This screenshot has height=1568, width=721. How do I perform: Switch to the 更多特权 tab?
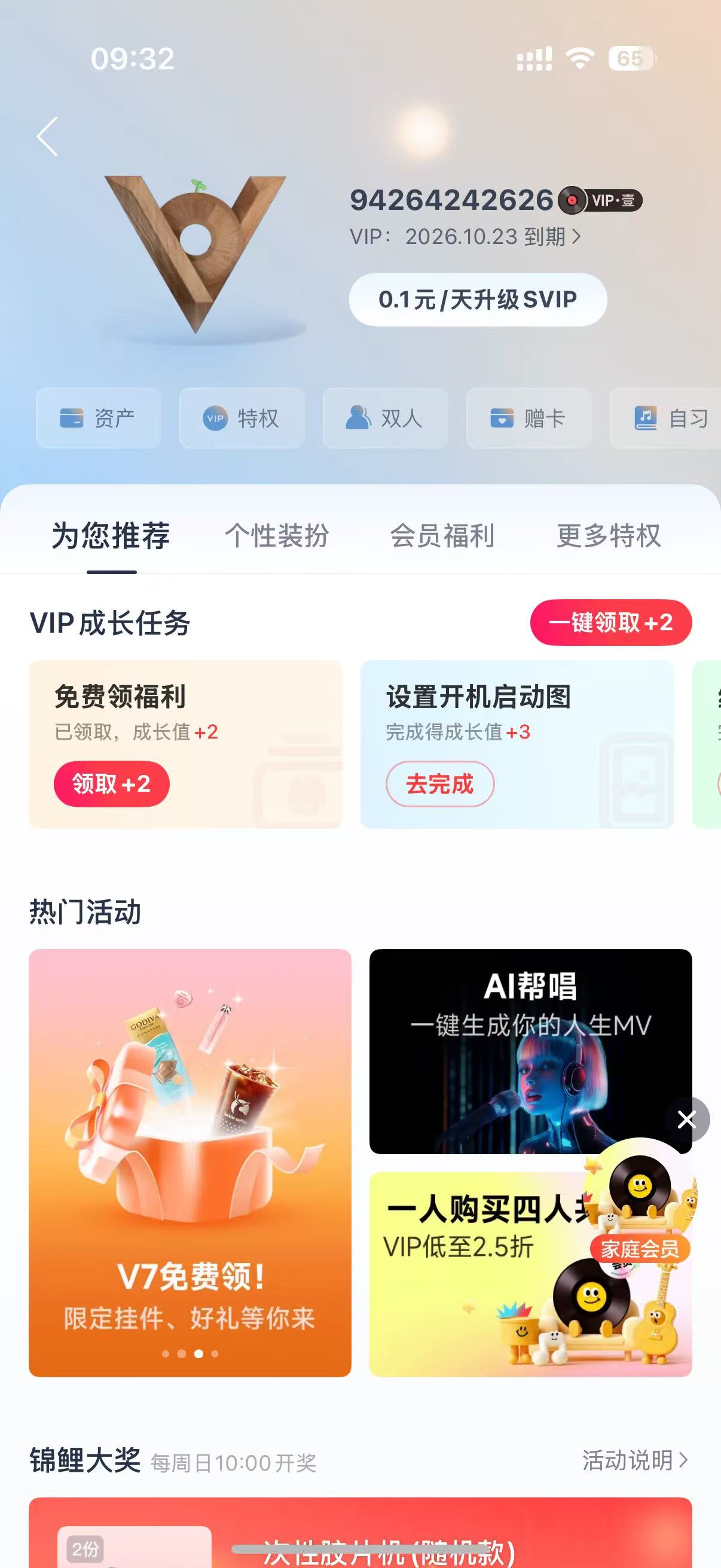tap(609, 536)
